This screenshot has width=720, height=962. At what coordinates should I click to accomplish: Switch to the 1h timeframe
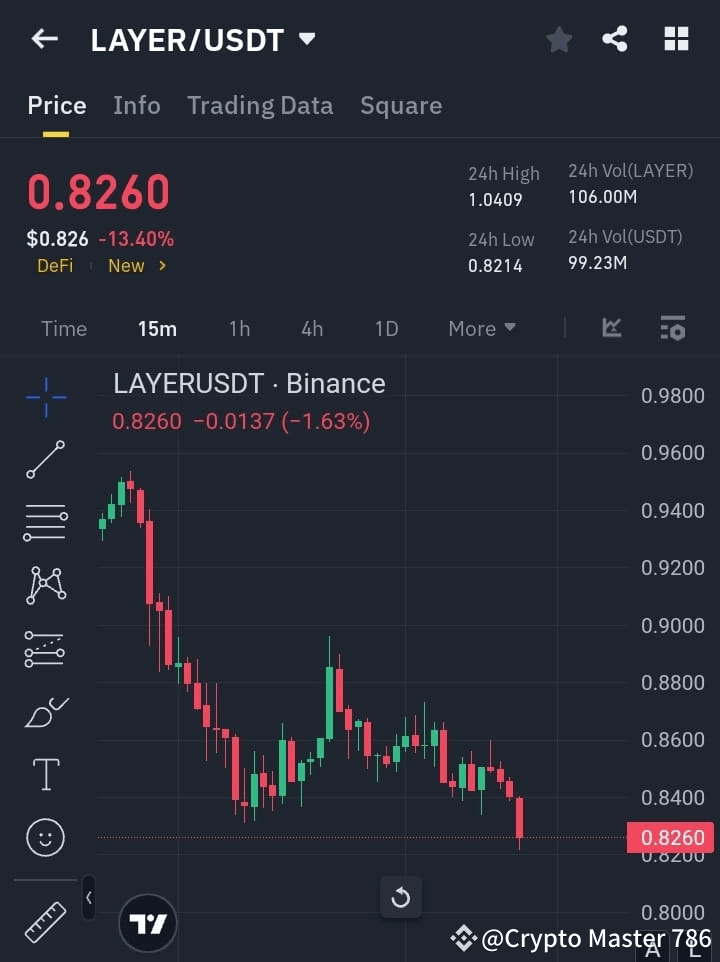click(x=239, y=328)
